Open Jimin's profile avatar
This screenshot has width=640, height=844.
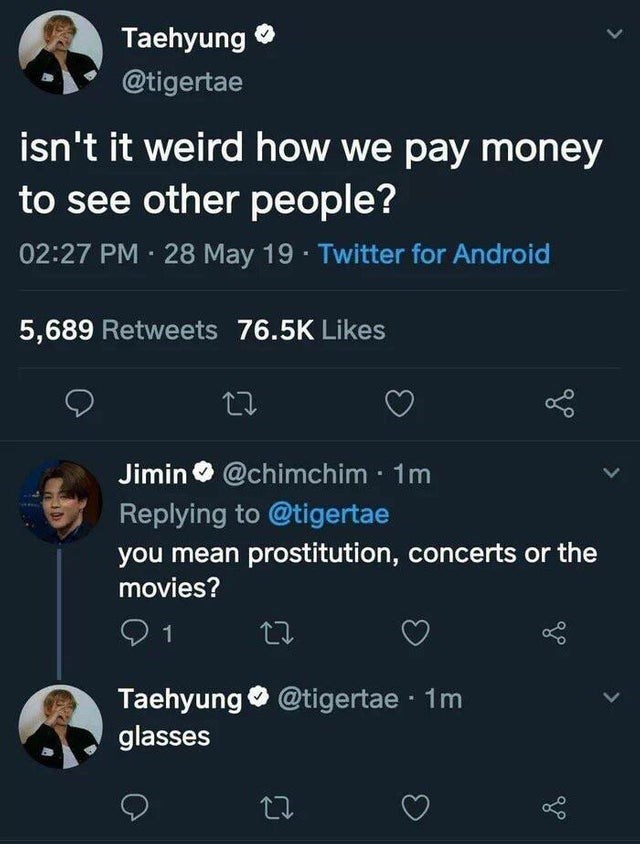pos(62,500)
